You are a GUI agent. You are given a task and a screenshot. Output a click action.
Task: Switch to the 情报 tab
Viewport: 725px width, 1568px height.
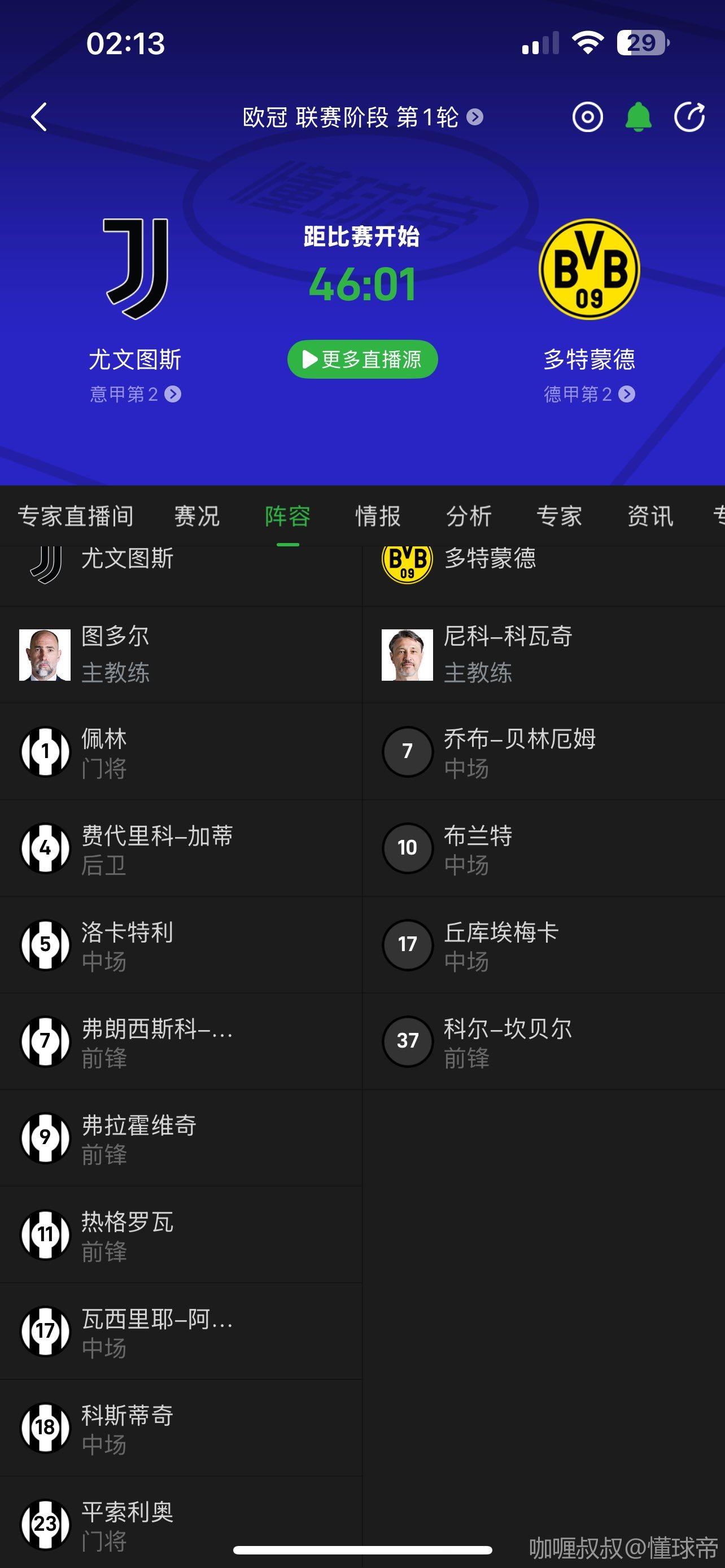click(378, 516)
